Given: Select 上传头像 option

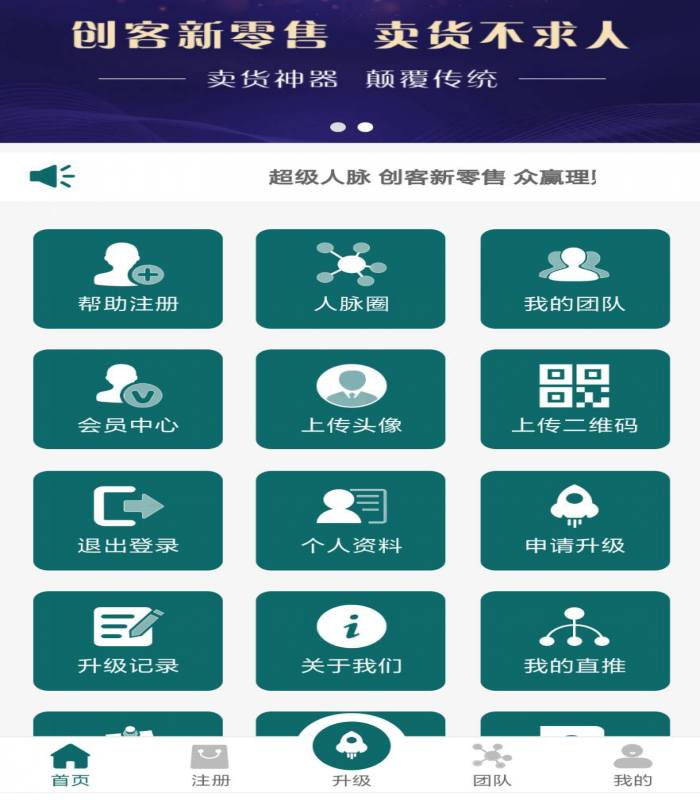Looking at the screenshot, I should 350,400.
